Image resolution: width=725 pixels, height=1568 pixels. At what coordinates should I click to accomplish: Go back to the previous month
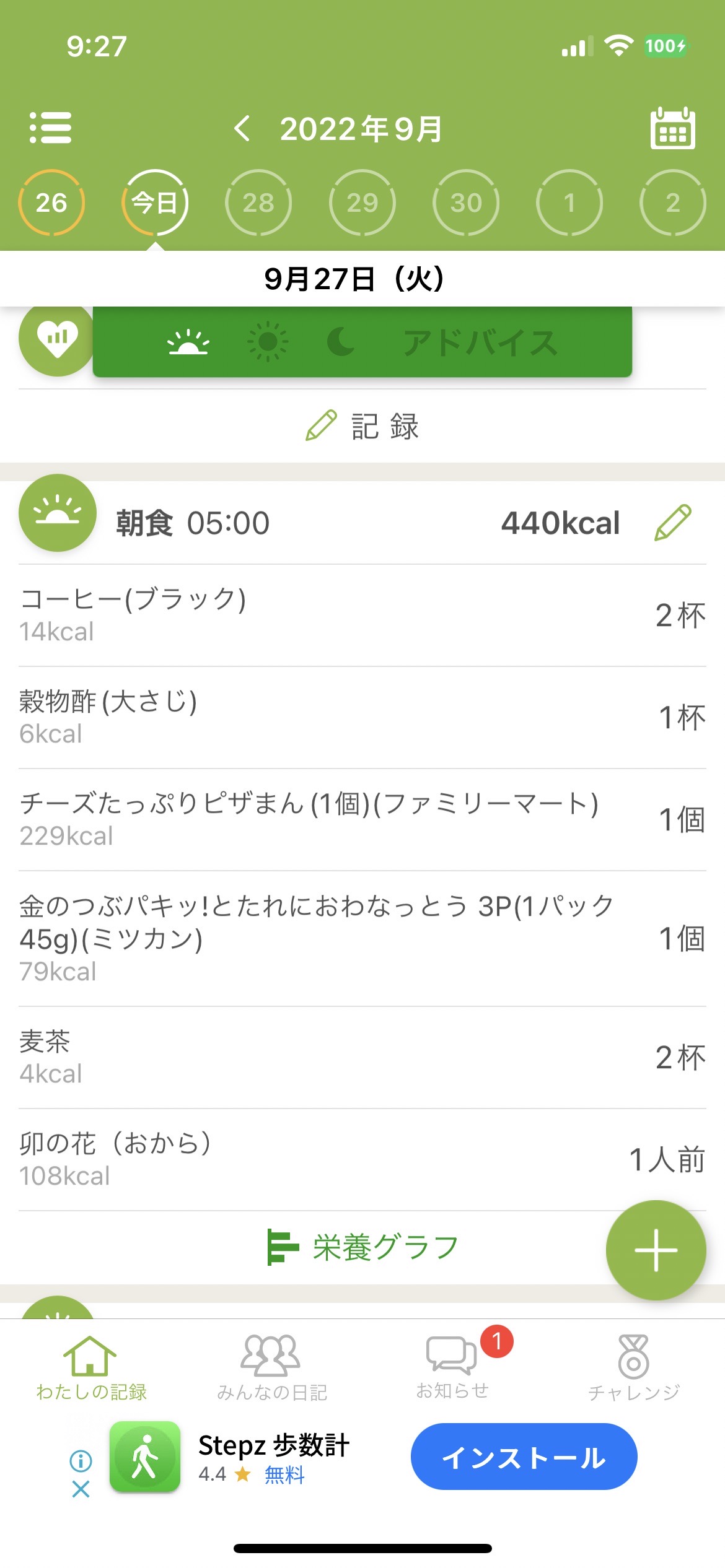point(242,129)
